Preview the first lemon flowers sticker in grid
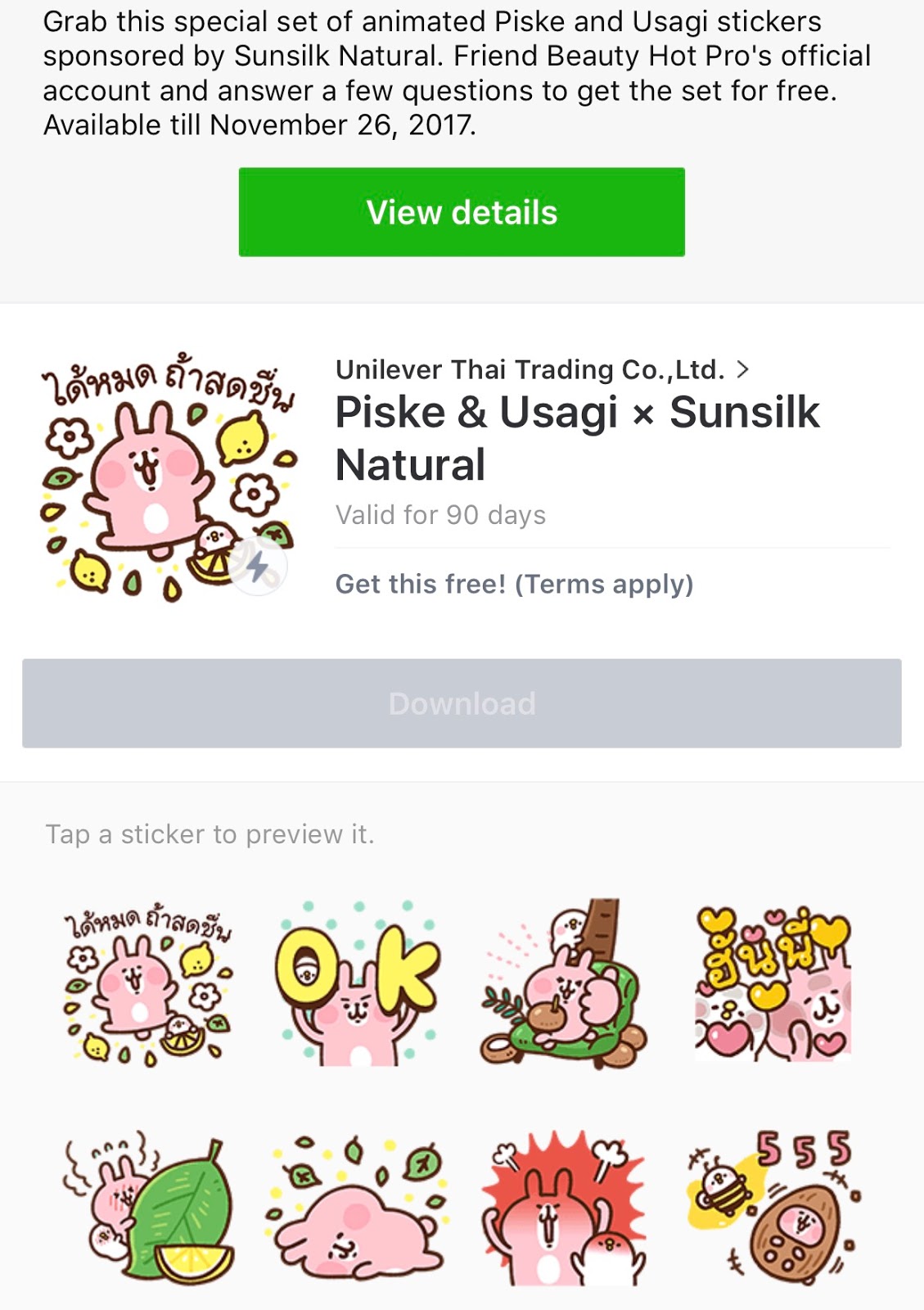The height and width of the screenshot is (1310, 924). [x=149, y=984]
